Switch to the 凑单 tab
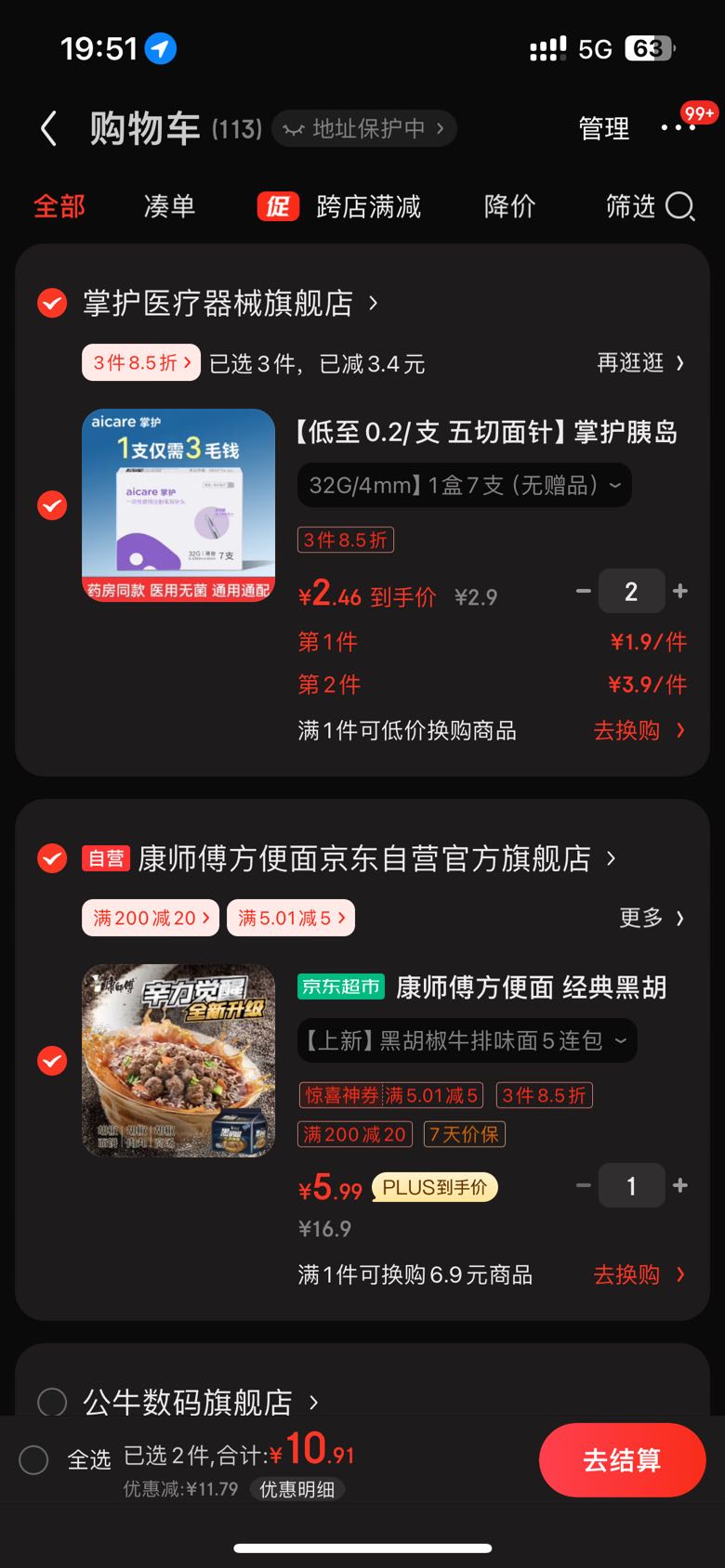The width and height of the screenshot is (725, 1568). click(x=167, y=207)
